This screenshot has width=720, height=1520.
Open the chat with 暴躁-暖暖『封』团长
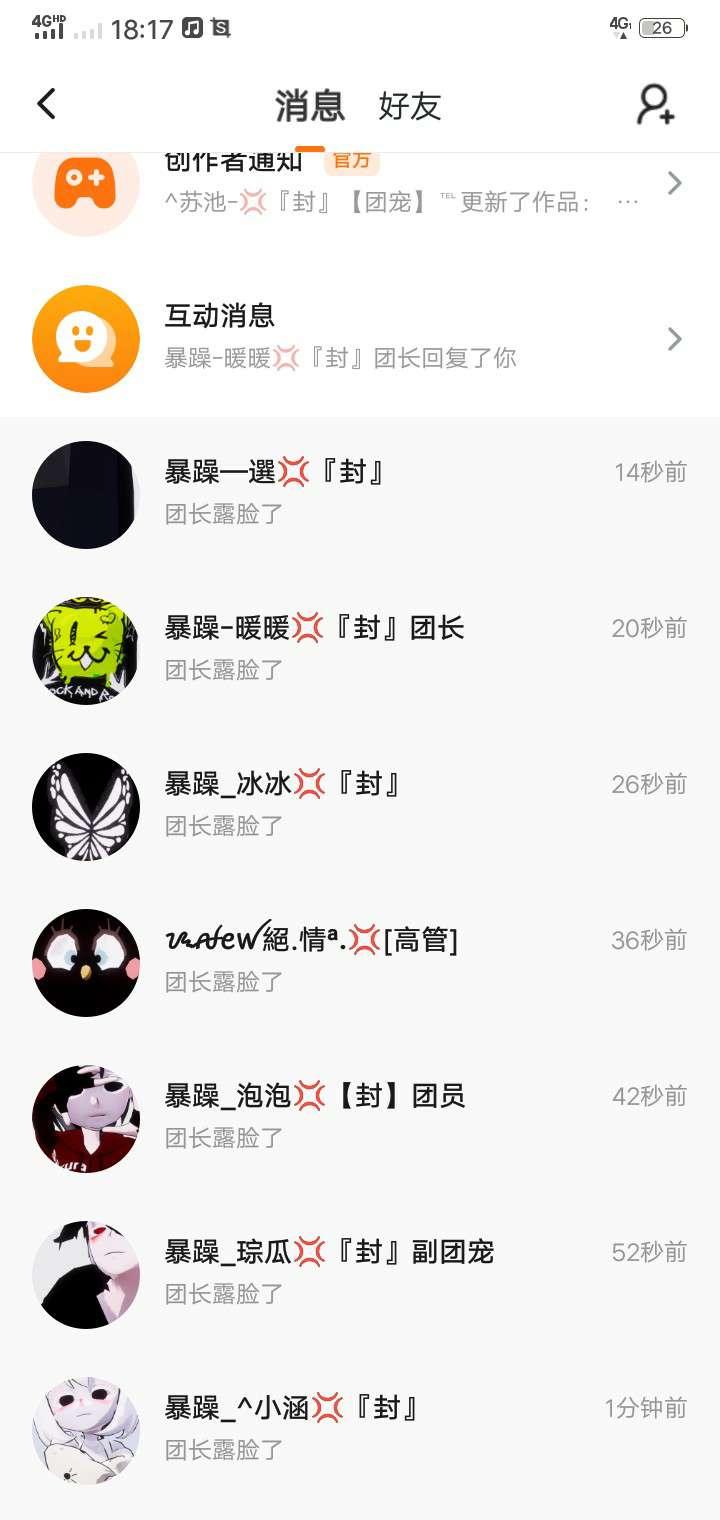[x=360, y=650]
